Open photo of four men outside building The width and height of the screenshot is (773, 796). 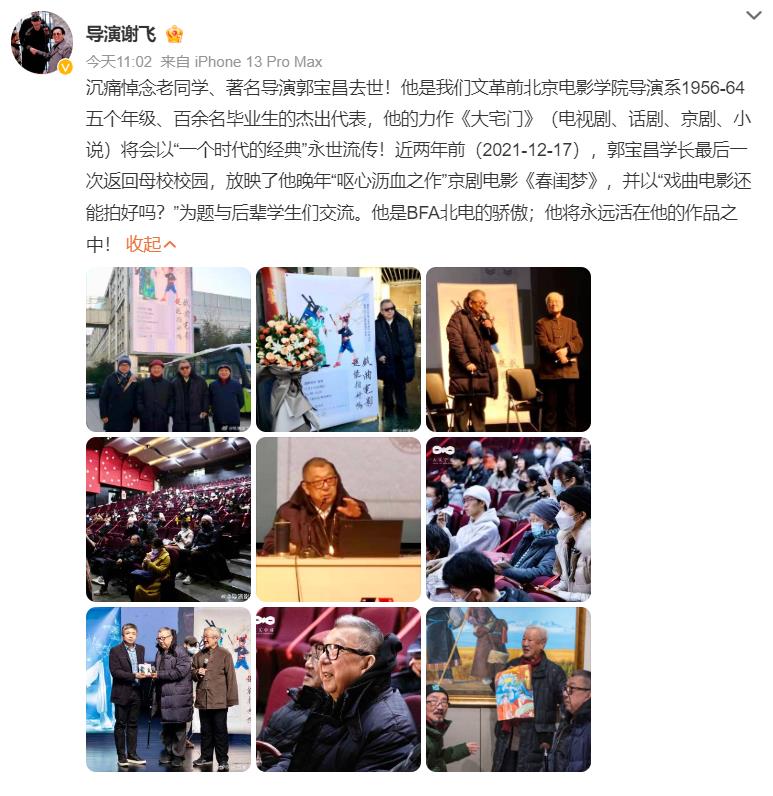[x=168, y=349]
